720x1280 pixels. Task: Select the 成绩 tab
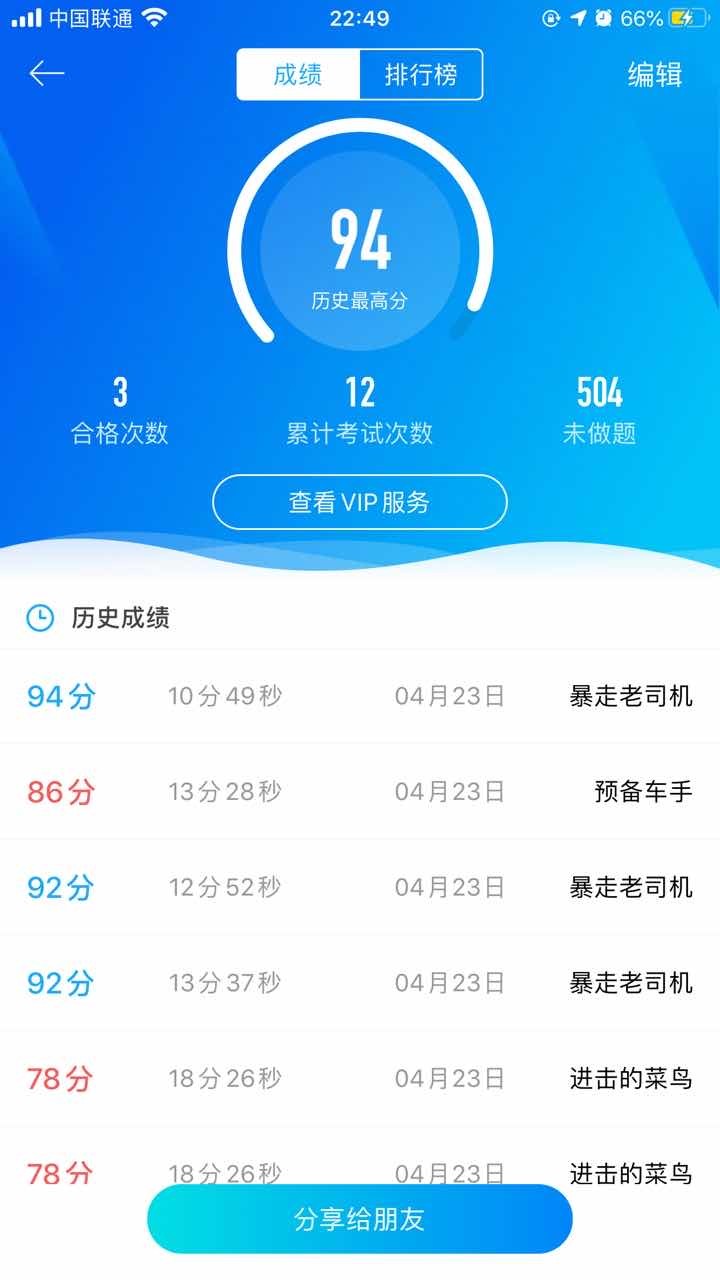point(297,73)
